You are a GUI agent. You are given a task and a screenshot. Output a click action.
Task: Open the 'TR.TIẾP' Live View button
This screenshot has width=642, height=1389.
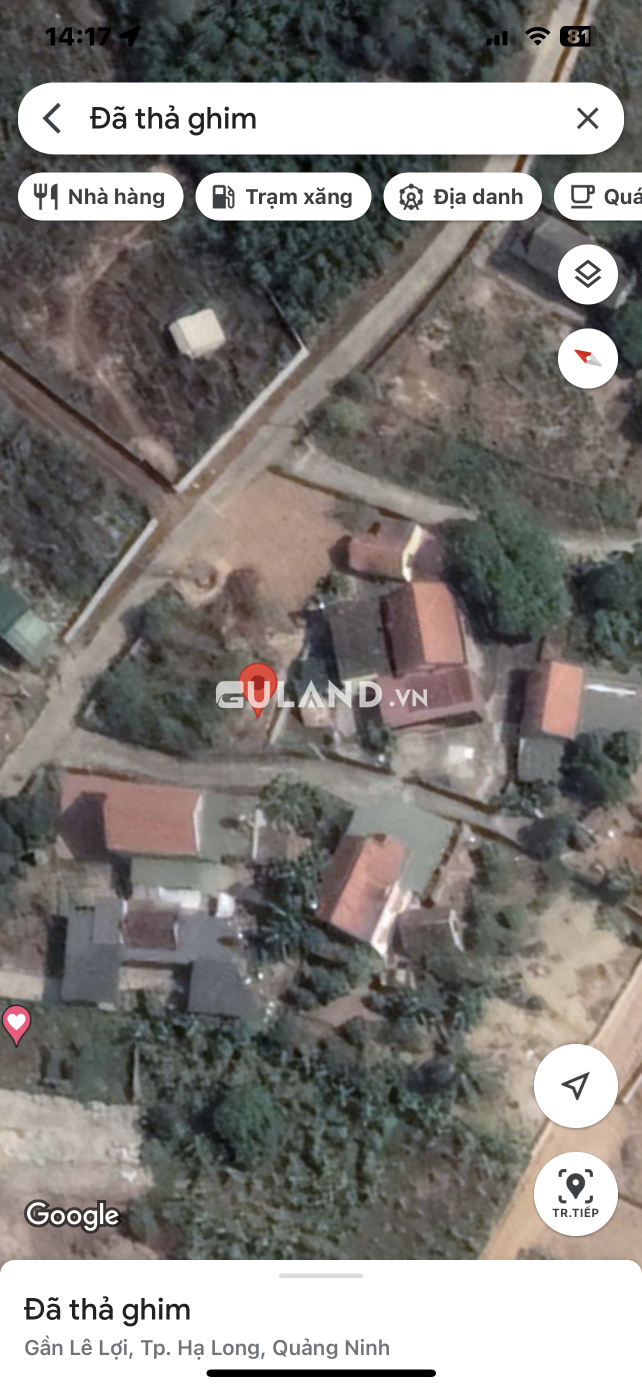coord(575,1194)
